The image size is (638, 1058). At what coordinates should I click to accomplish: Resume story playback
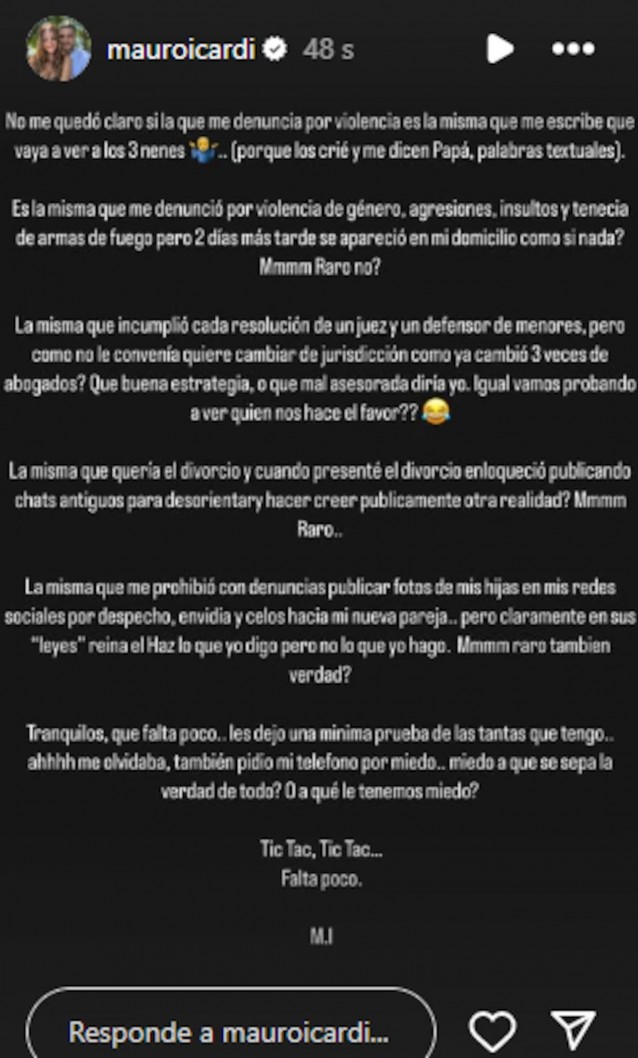499,48
